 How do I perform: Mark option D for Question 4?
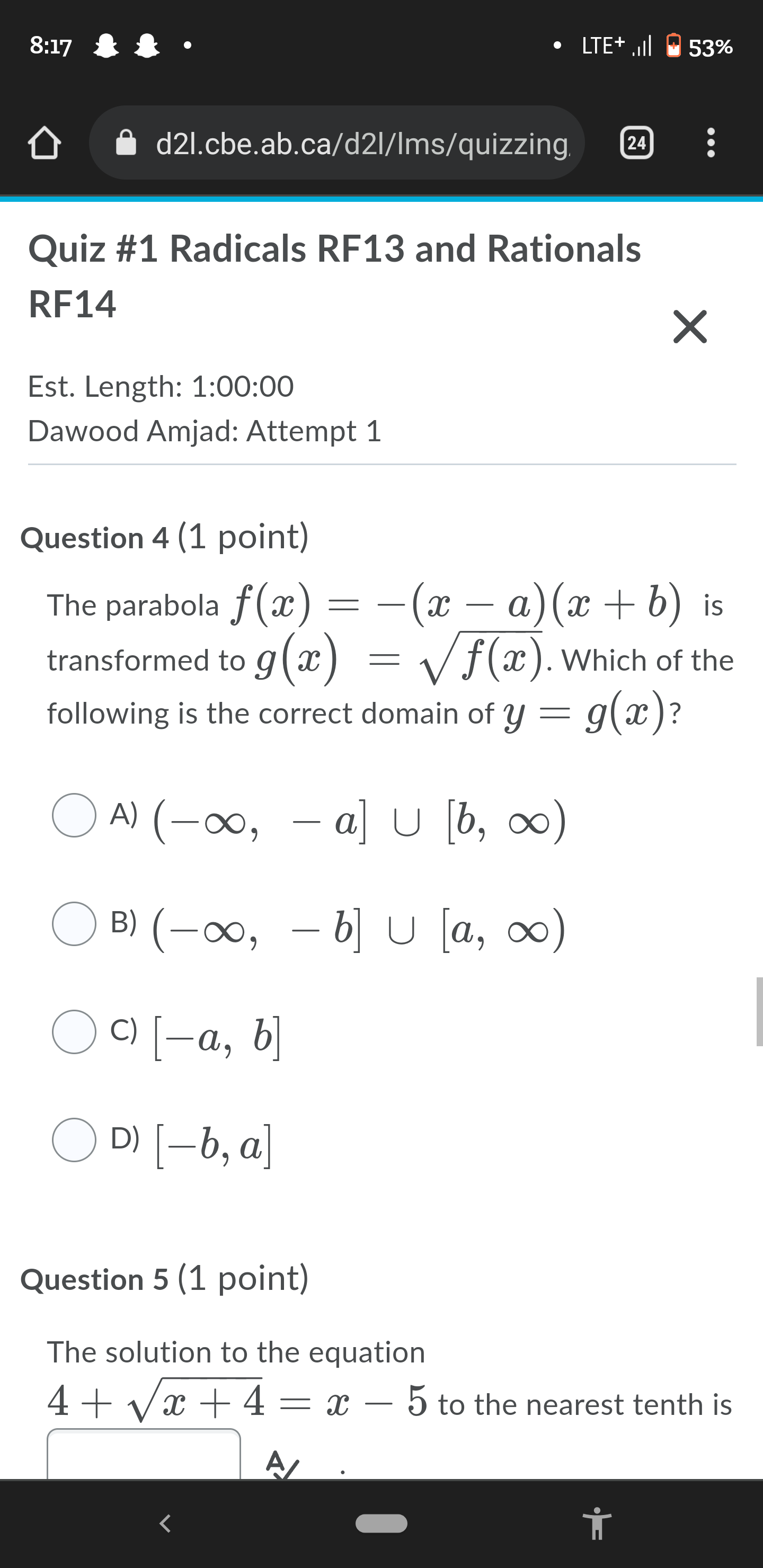pyautogui.click(x=74, y=1139)
